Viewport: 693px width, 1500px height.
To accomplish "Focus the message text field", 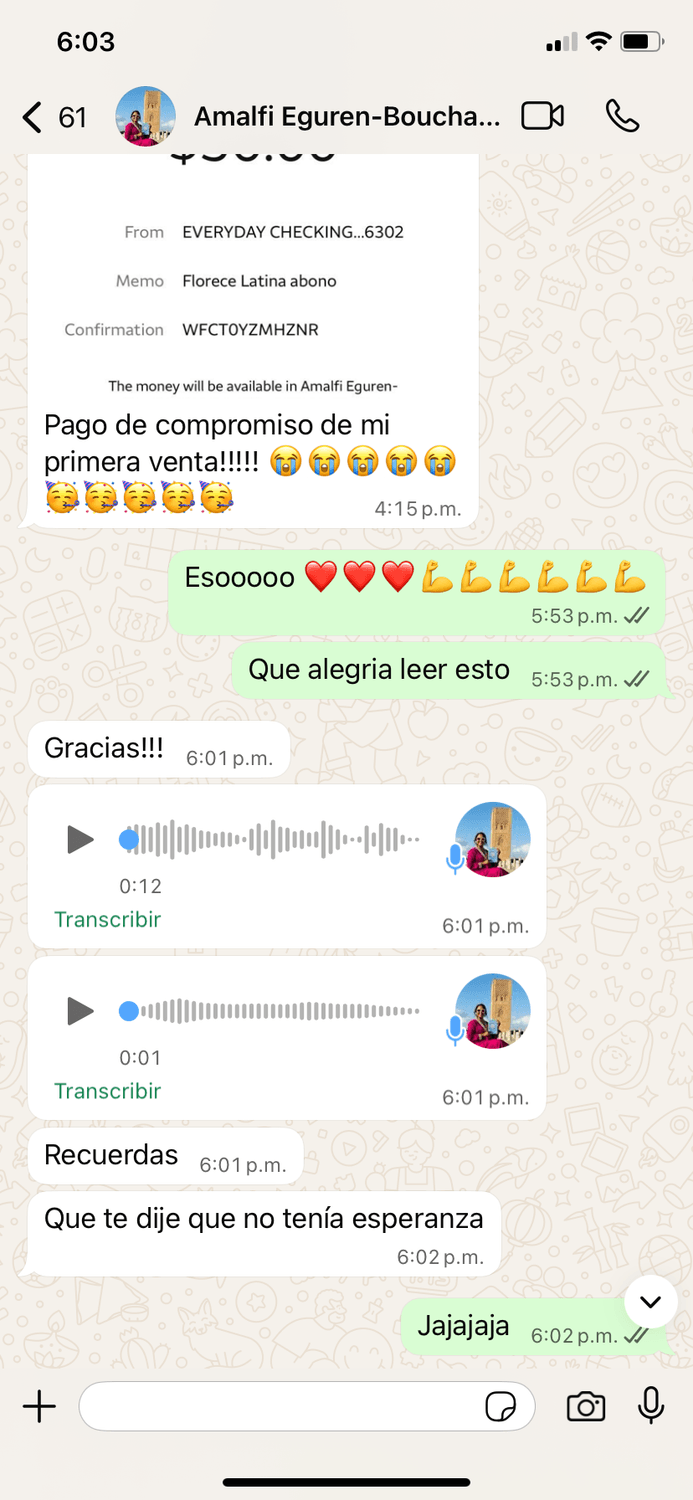I will click(280, 1407).
